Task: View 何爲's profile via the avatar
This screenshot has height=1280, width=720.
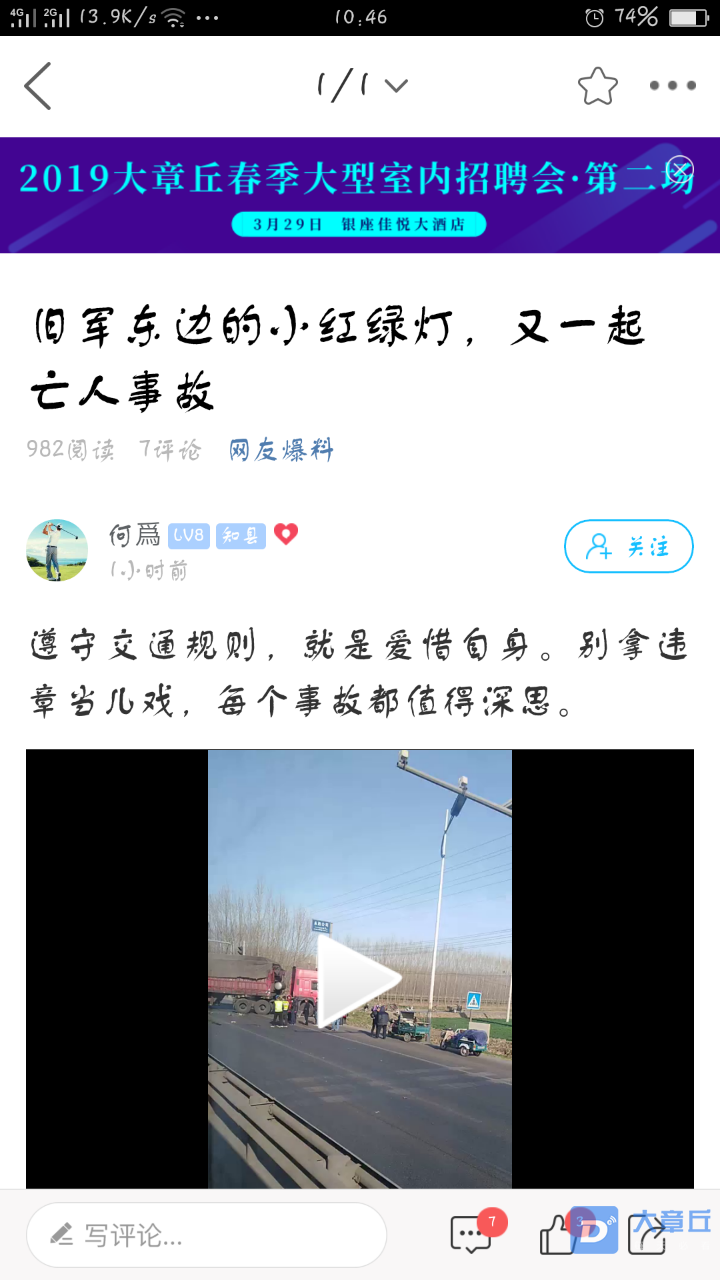Action: [57, 550]
